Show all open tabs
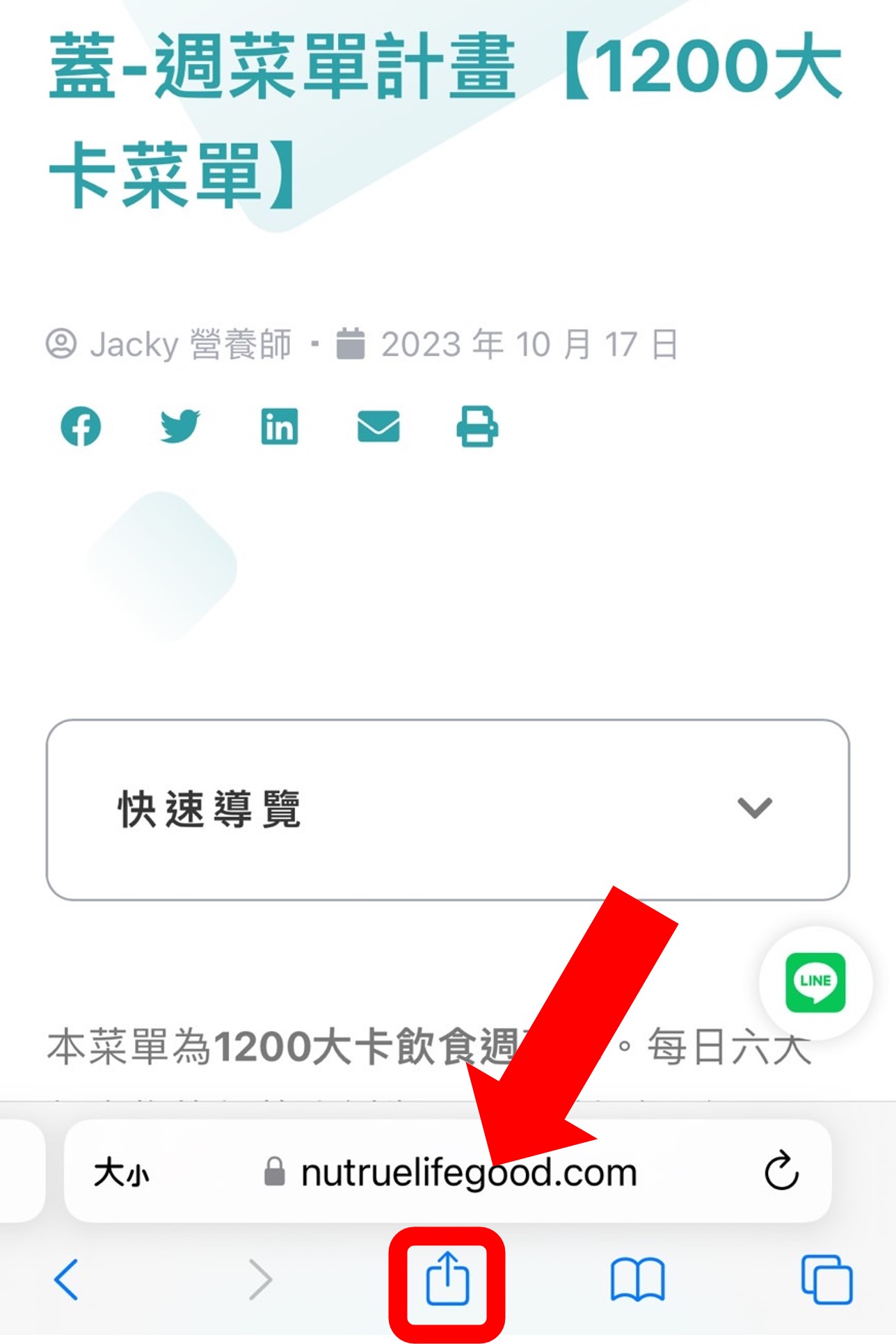The height and width of the screenshot is (1344, 896). [826, 1279]
